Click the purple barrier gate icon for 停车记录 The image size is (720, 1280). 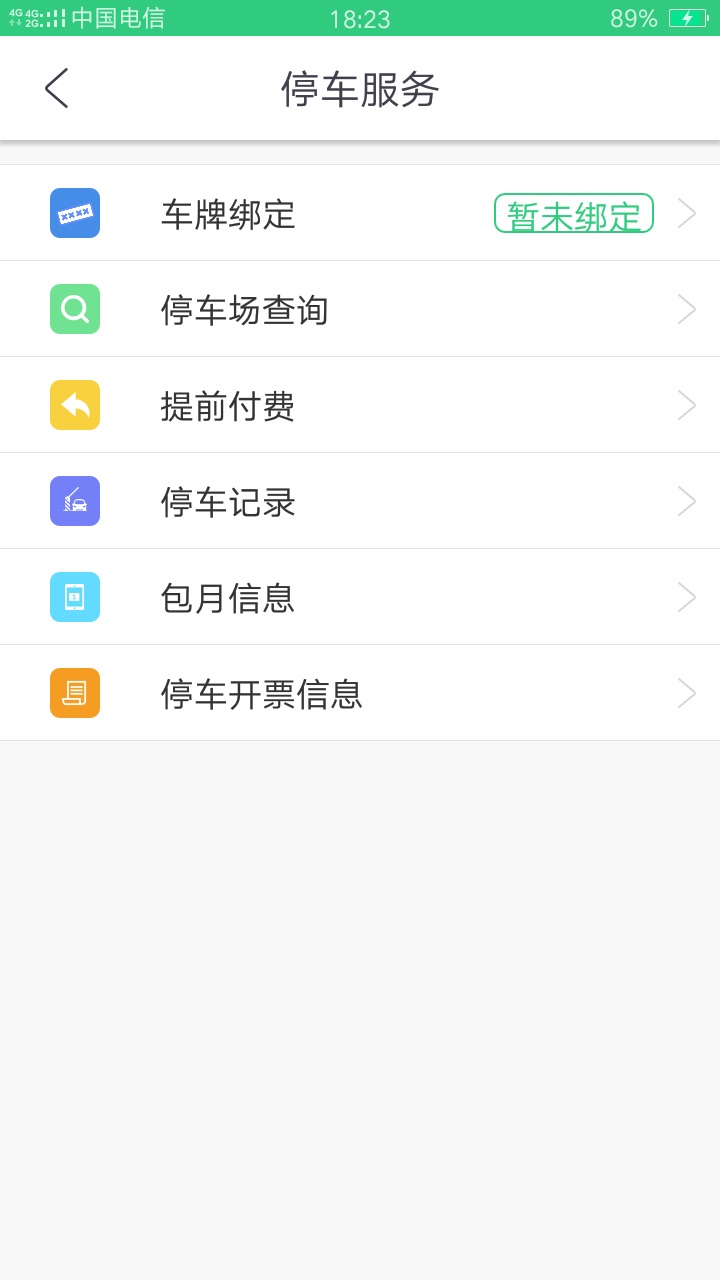pos(74,501)
